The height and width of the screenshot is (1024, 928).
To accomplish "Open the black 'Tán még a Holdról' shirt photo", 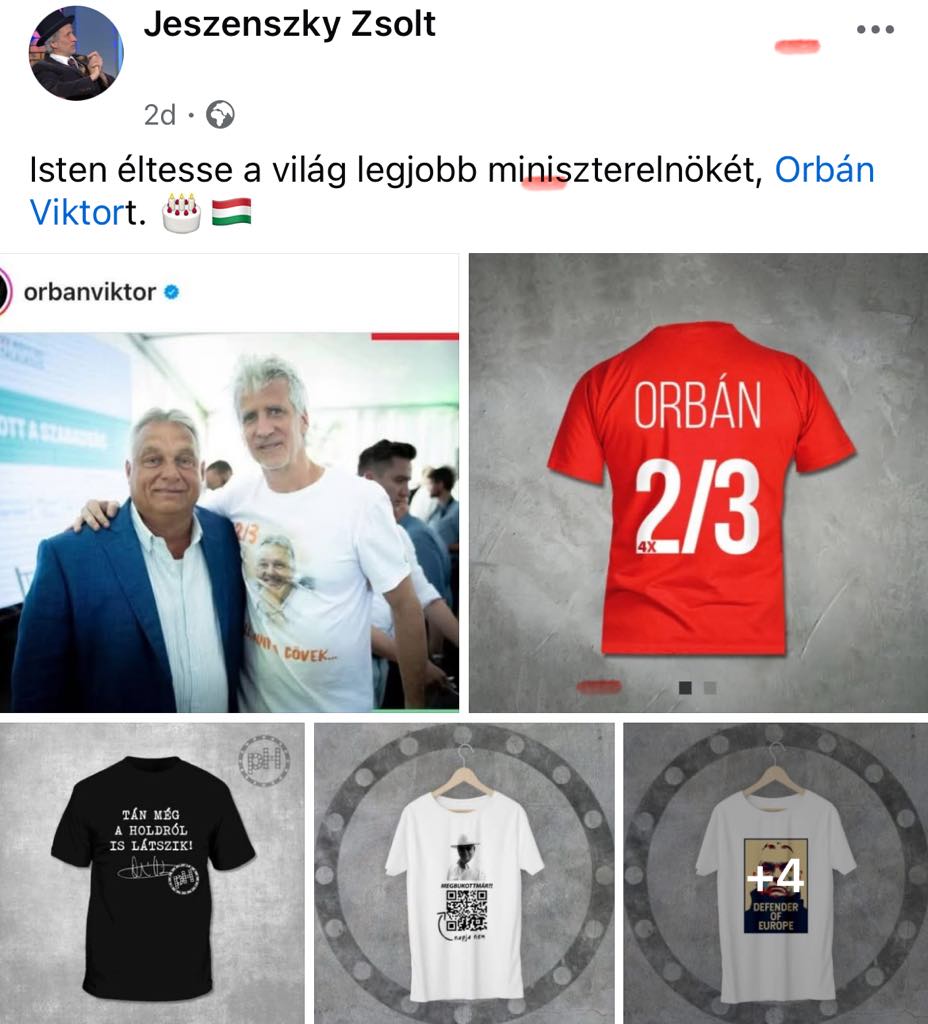I will click(x=152, y=872).
